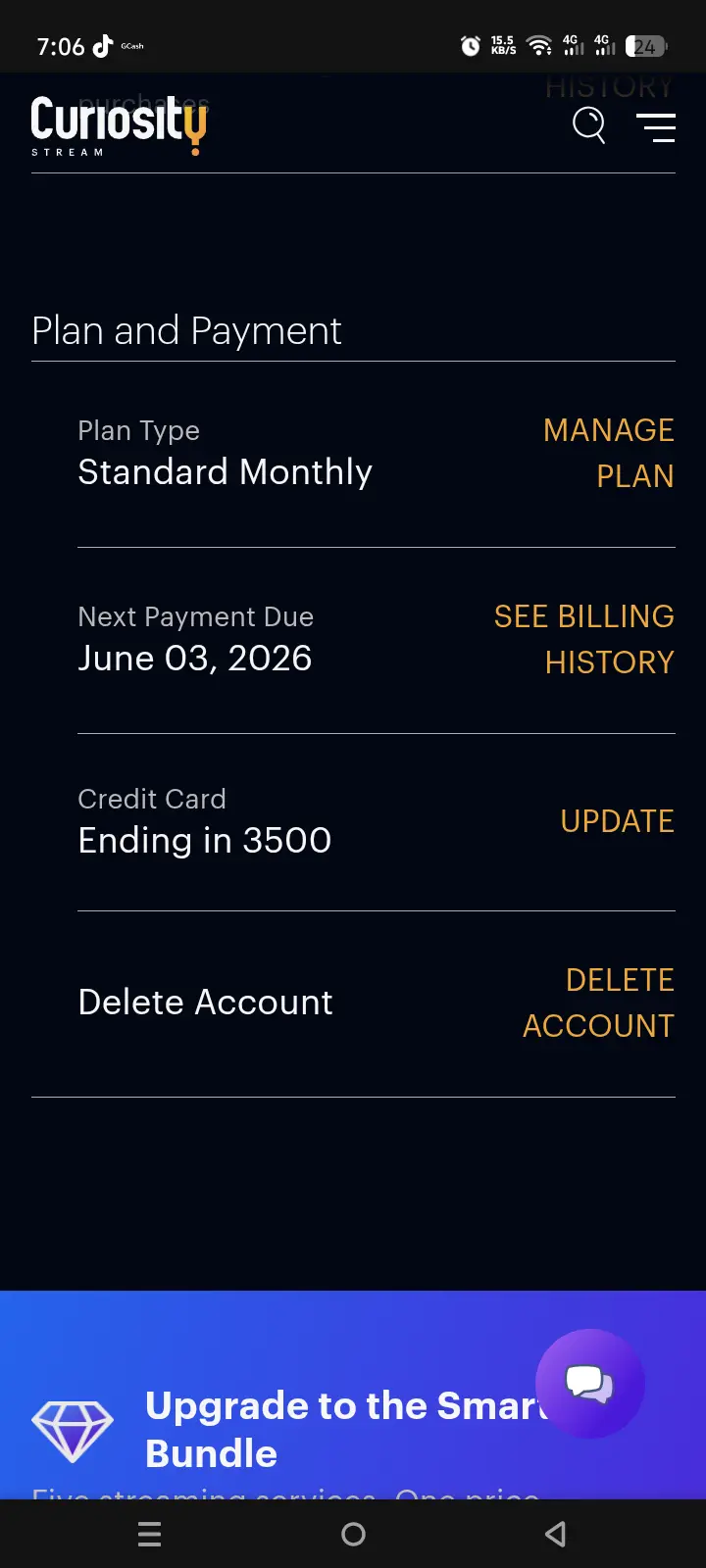Go to Curiosity Stream home via logo
The image size is (706, 1568).
(x=119, y=125)
